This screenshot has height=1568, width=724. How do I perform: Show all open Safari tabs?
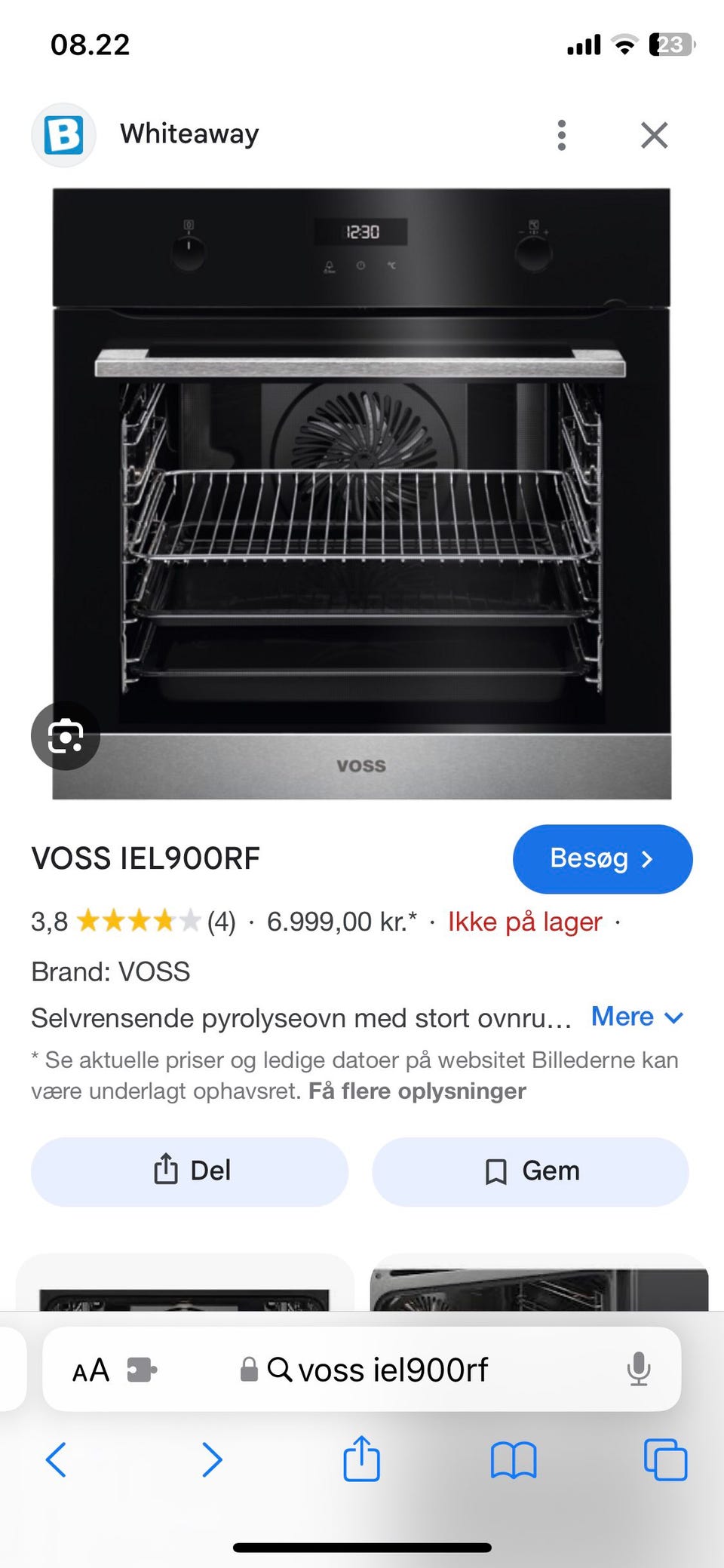665,1459
